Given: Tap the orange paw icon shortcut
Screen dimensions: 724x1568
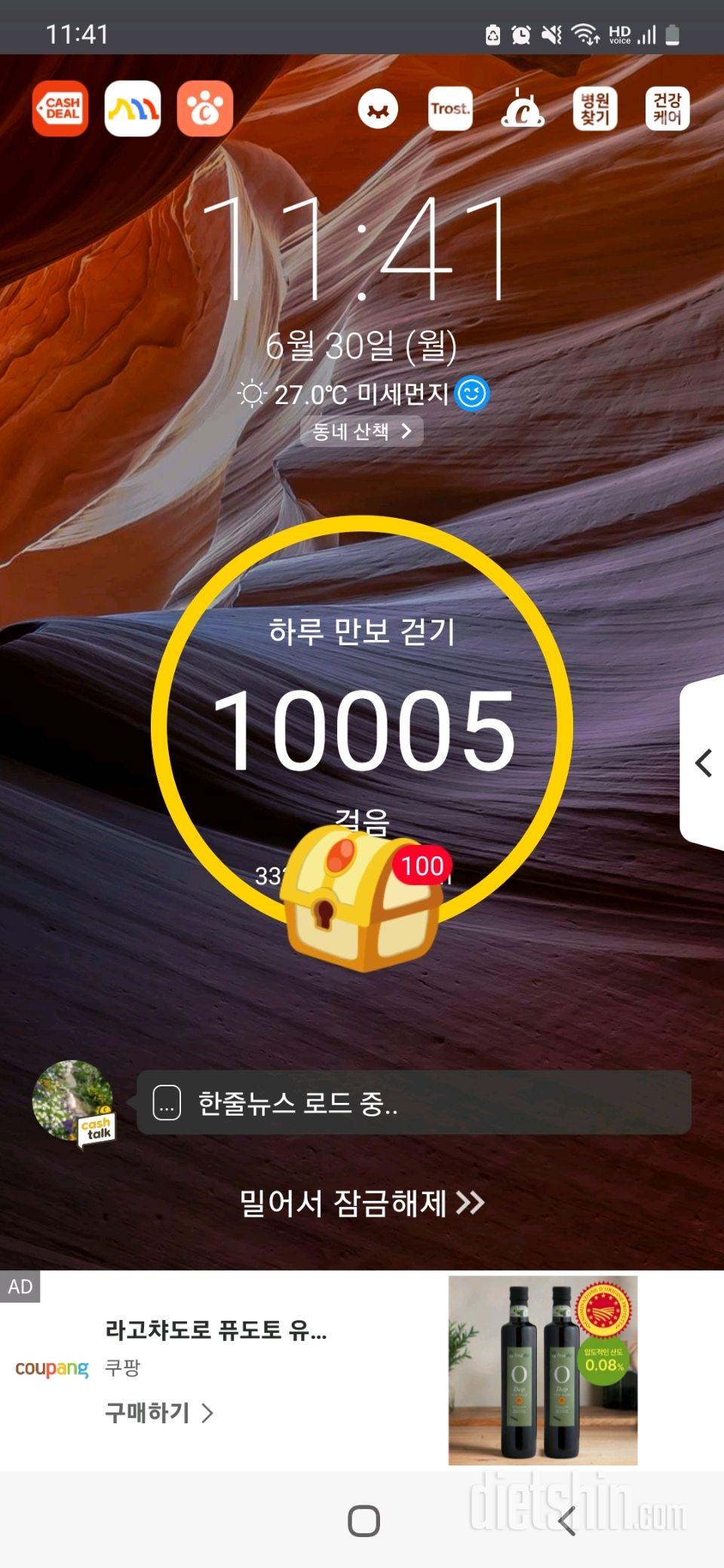Looking at the screenshot, I should pyautogui.click(x=205, y=109).
